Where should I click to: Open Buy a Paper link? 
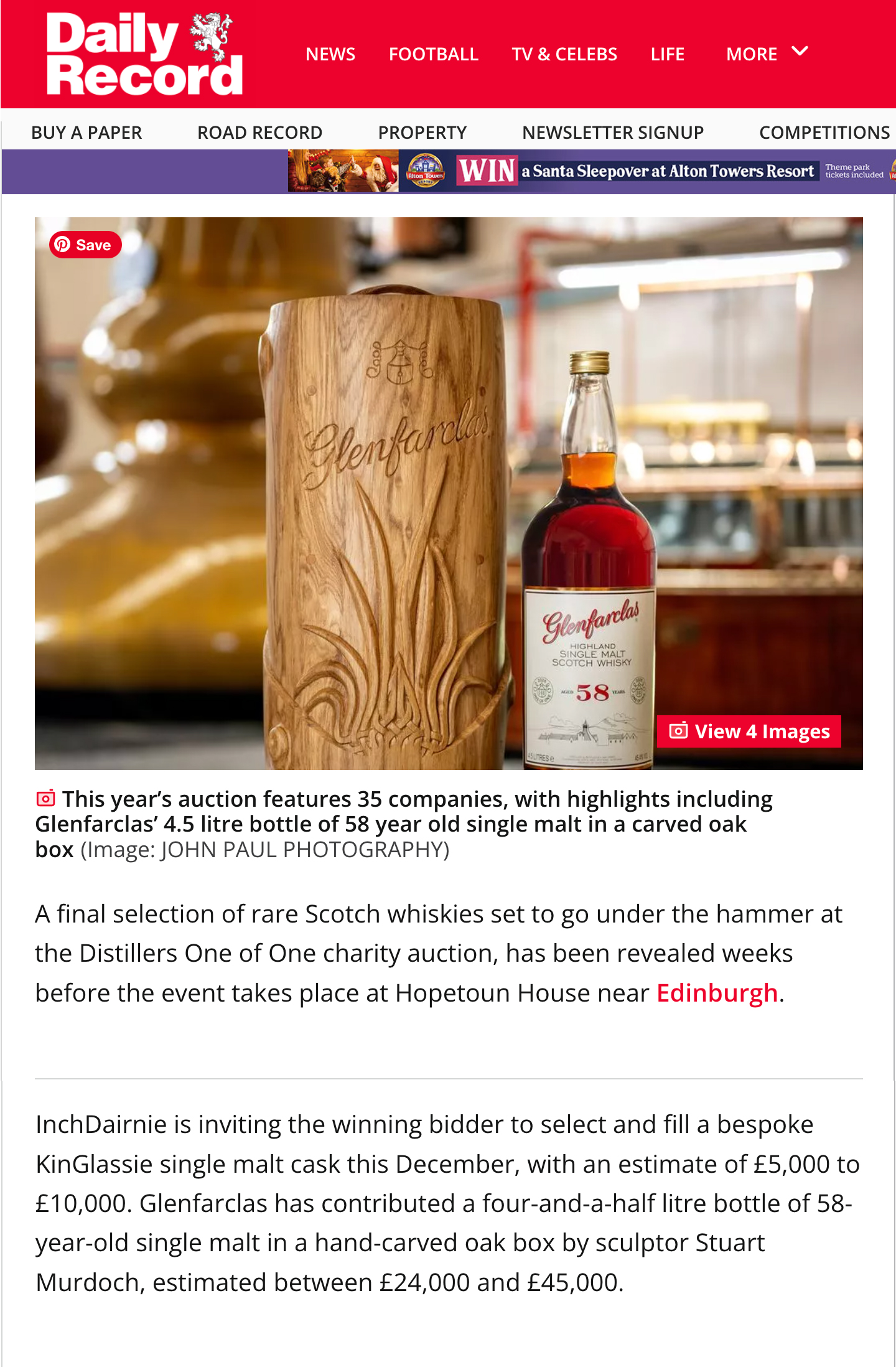86,133
